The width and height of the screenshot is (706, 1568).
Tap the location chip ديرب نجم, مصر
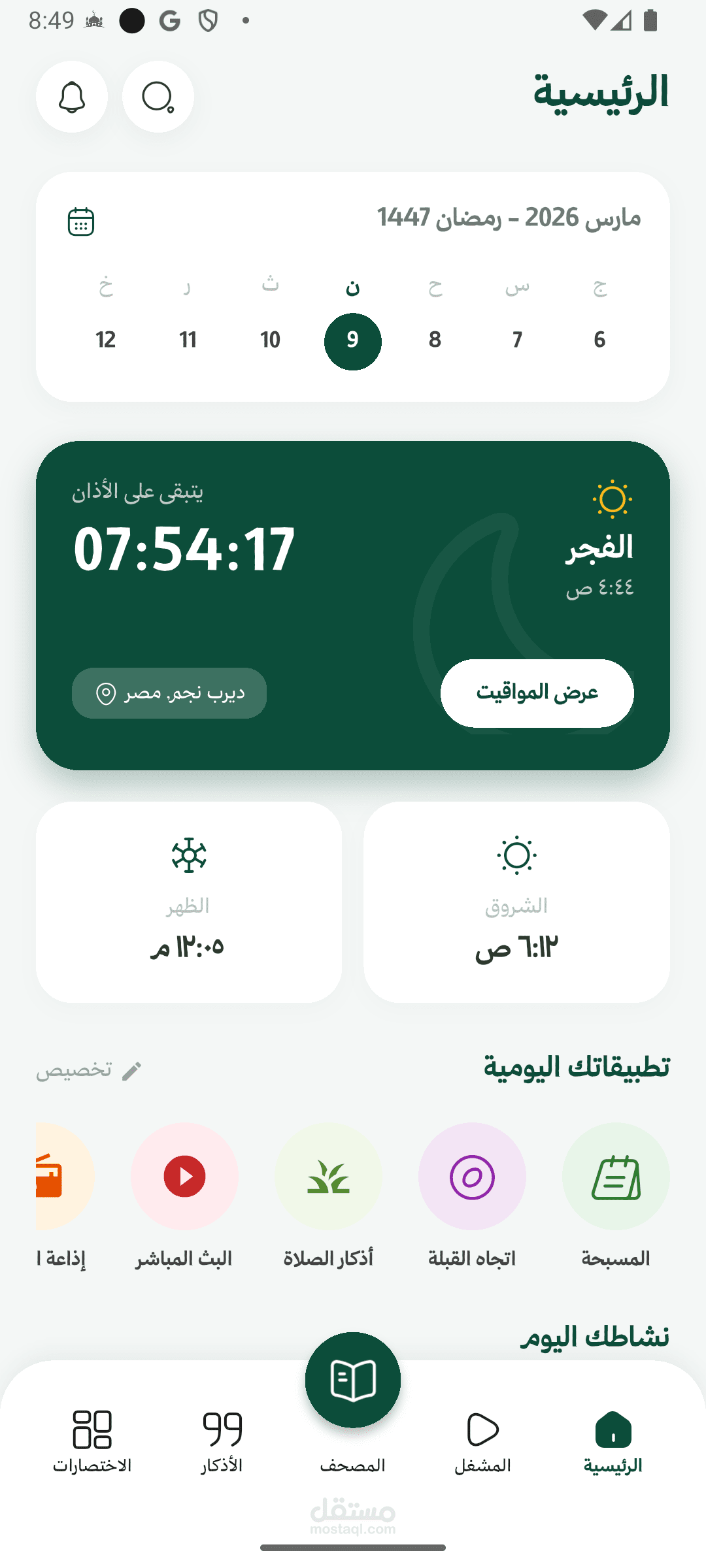click(169, 693)
